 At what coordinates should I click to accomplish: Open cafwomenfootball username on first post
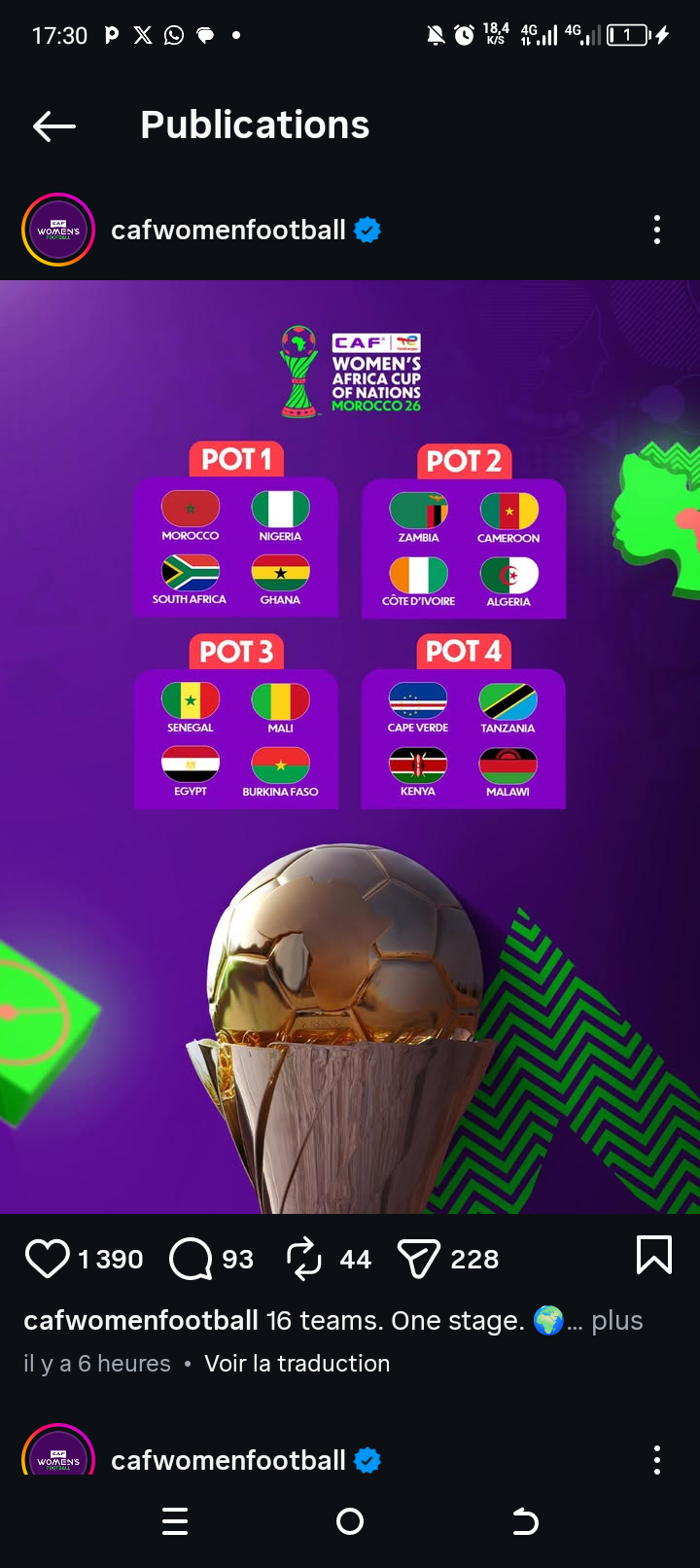click(x=228, y=231)
